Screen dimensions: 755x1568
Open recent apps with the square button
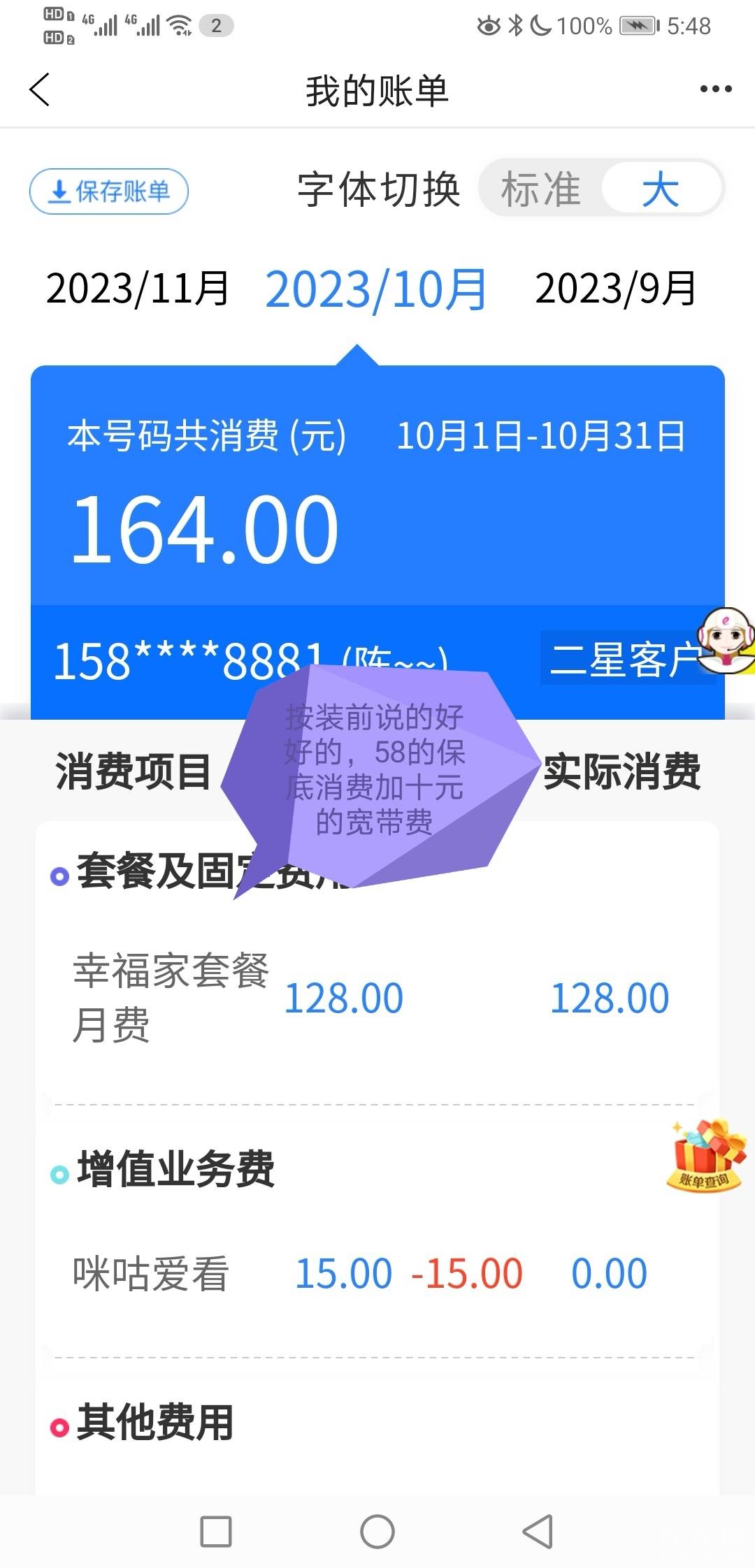point(216,1532)
